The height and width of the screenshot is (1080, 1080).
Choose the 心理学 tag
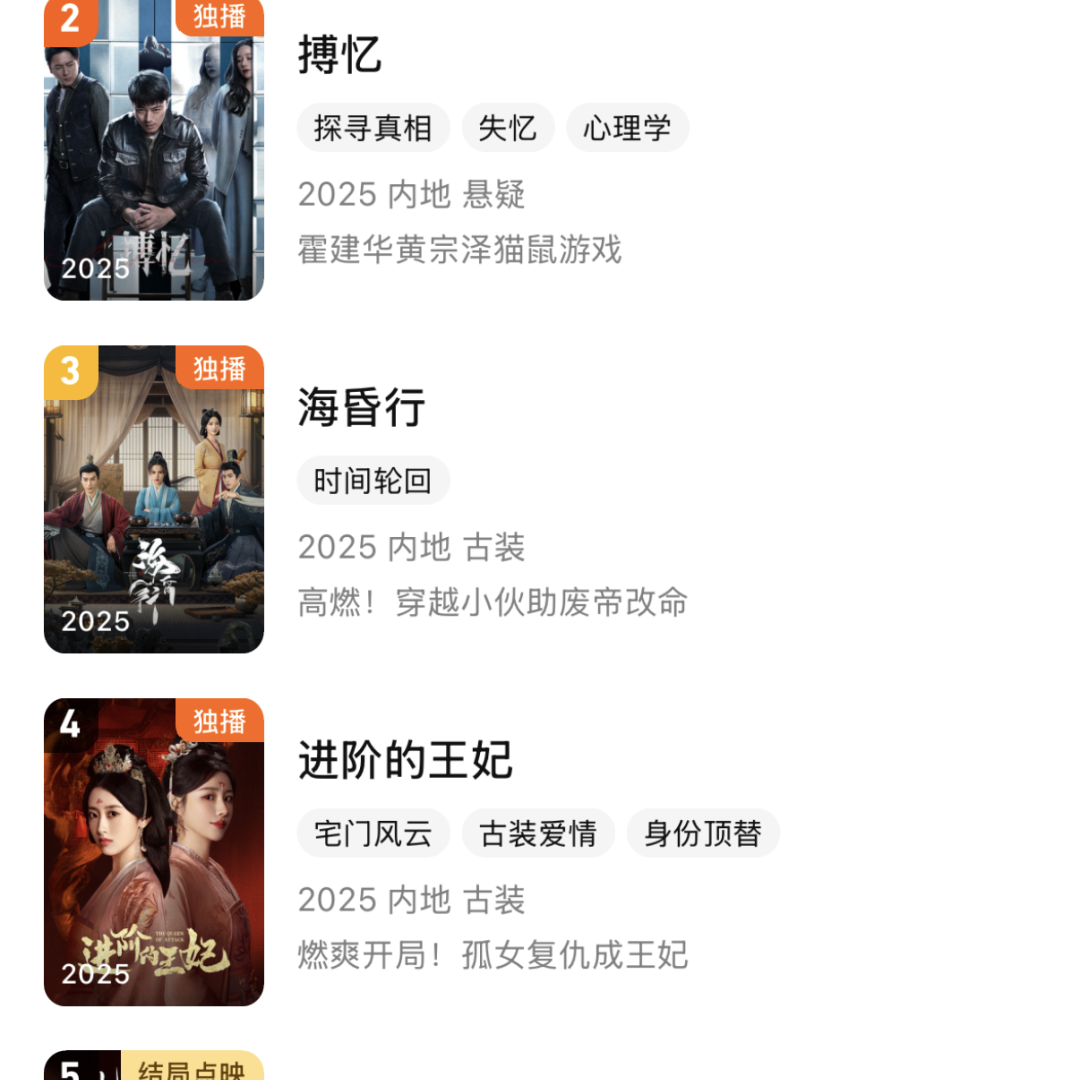pos(627,128)
